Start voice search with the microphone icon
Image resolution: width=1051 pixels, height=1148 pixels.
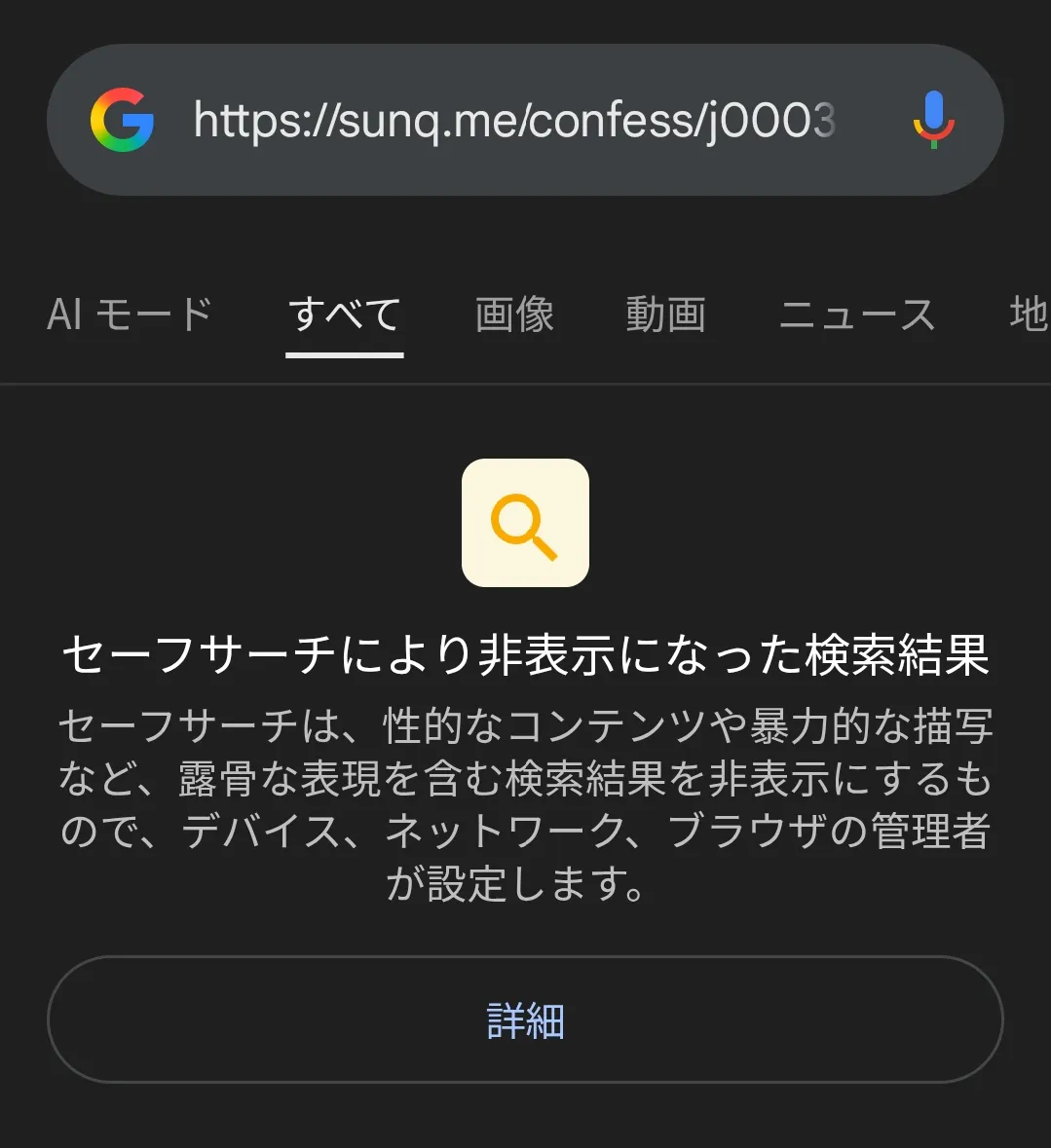(934, 120)
